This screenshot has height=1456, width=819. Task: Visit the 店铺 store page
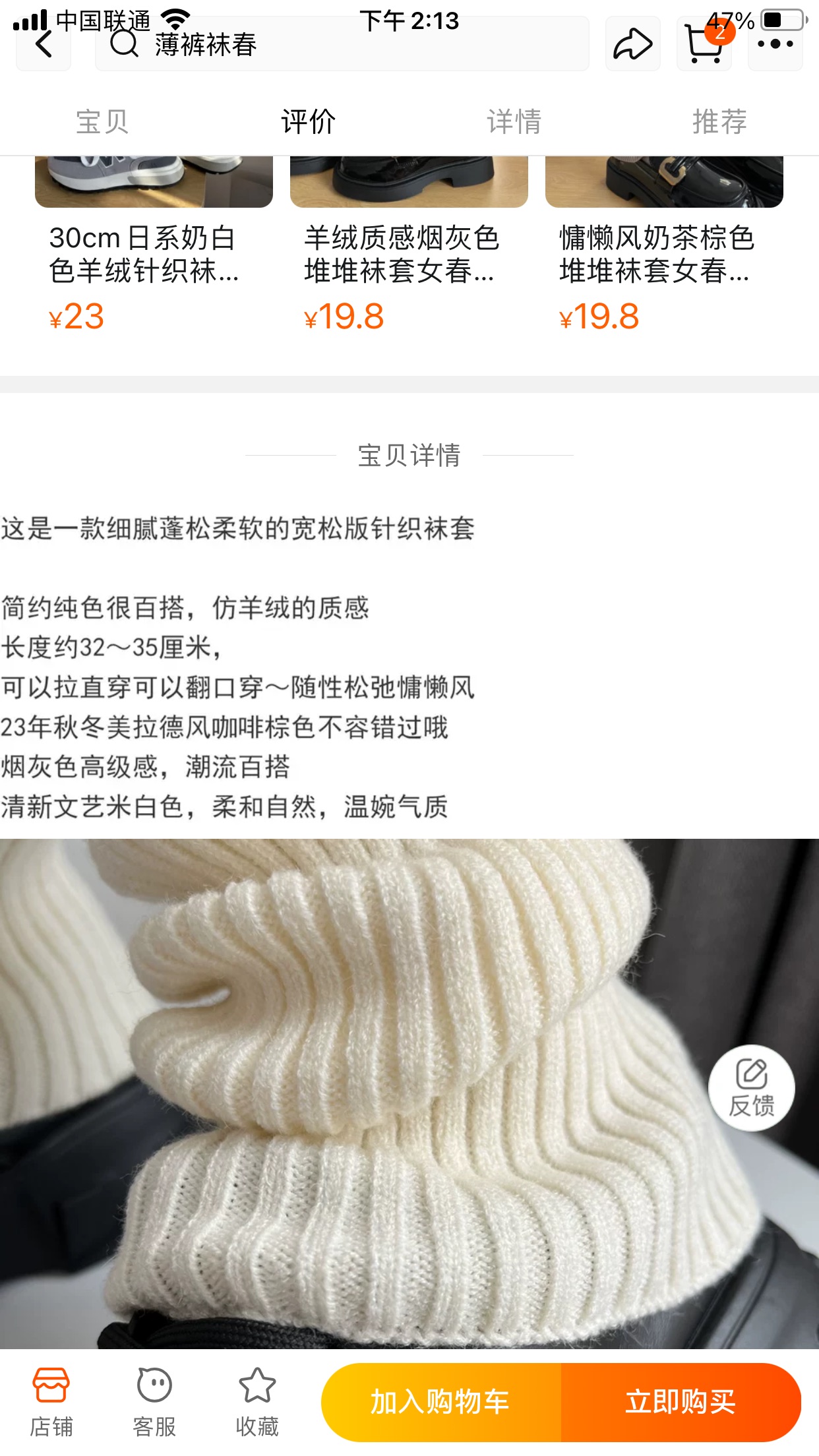[51, 1402]
